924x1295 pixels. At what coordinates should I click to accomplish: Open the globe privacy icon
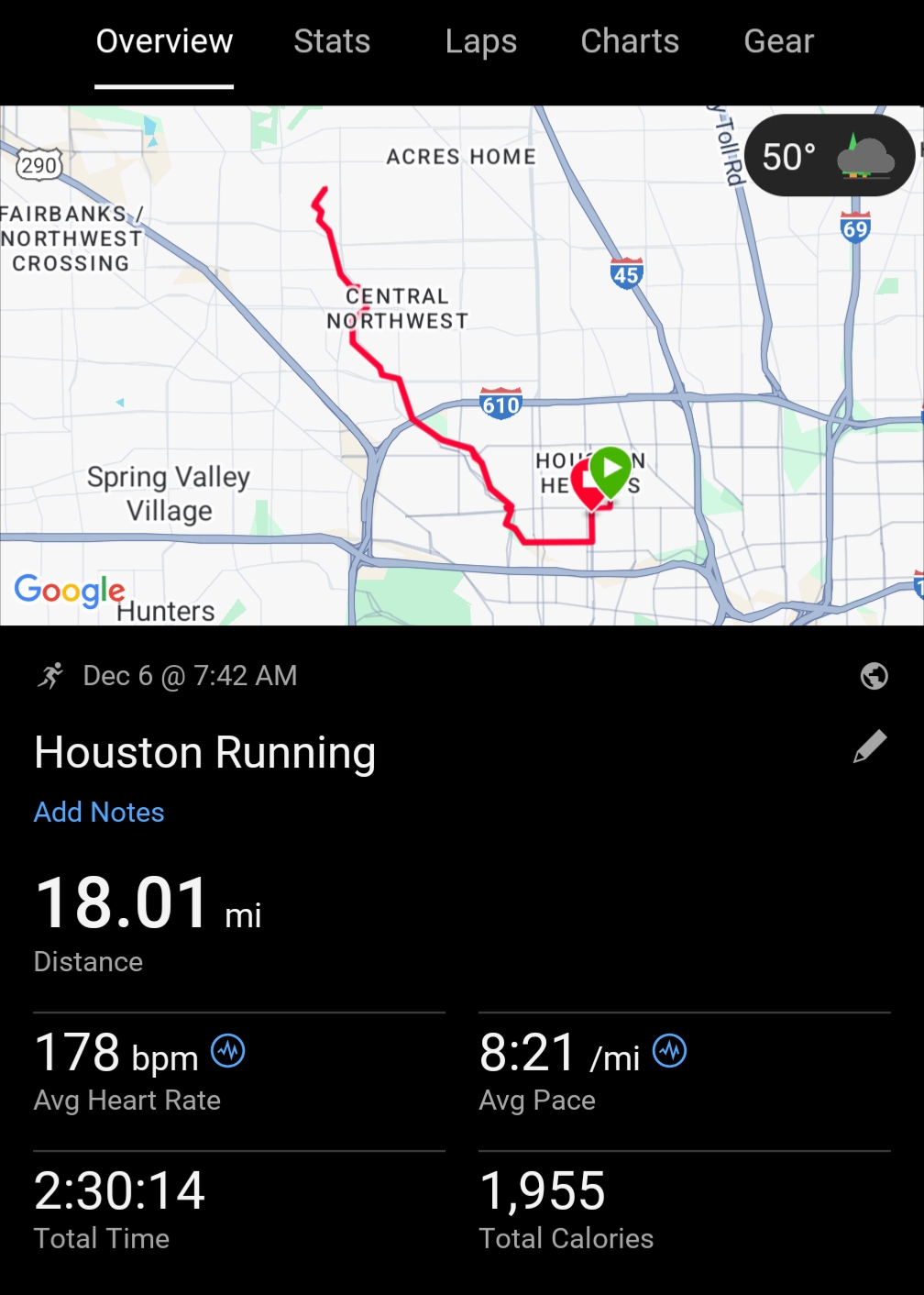click(x=874, y=676)
